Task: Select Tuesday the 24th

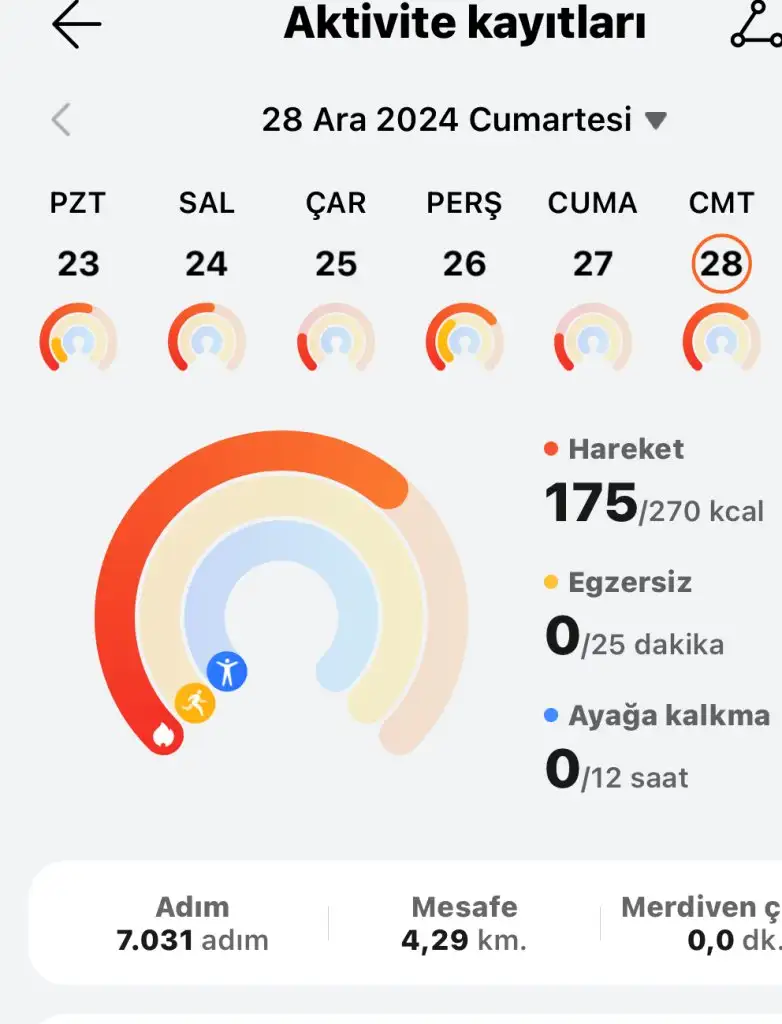Action: click(x=206, y=264)
